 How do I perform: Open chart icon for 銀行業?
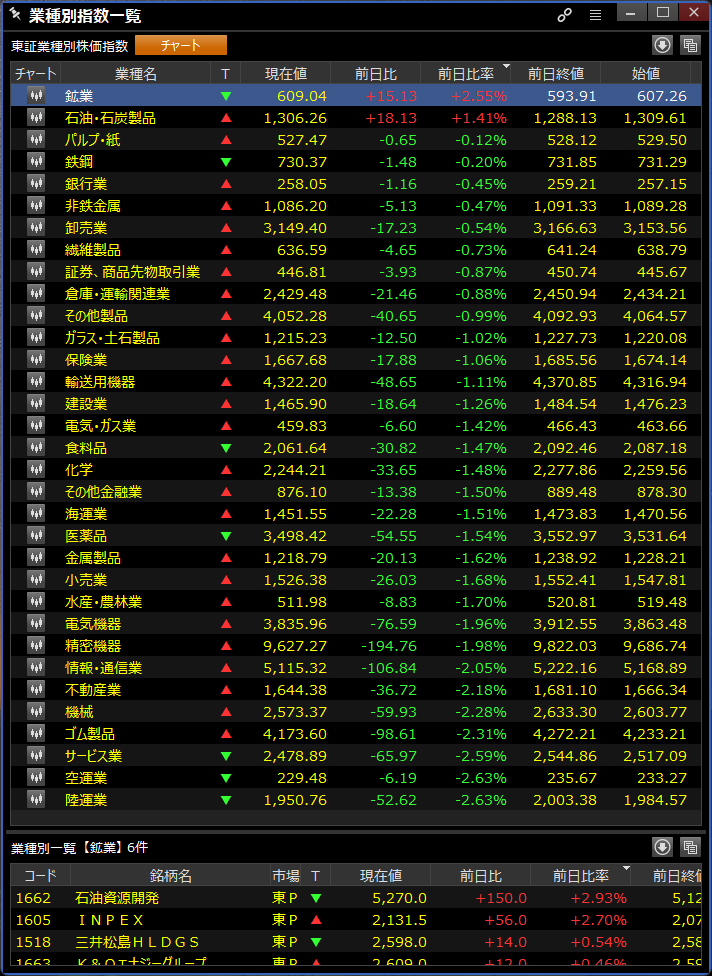36,183
